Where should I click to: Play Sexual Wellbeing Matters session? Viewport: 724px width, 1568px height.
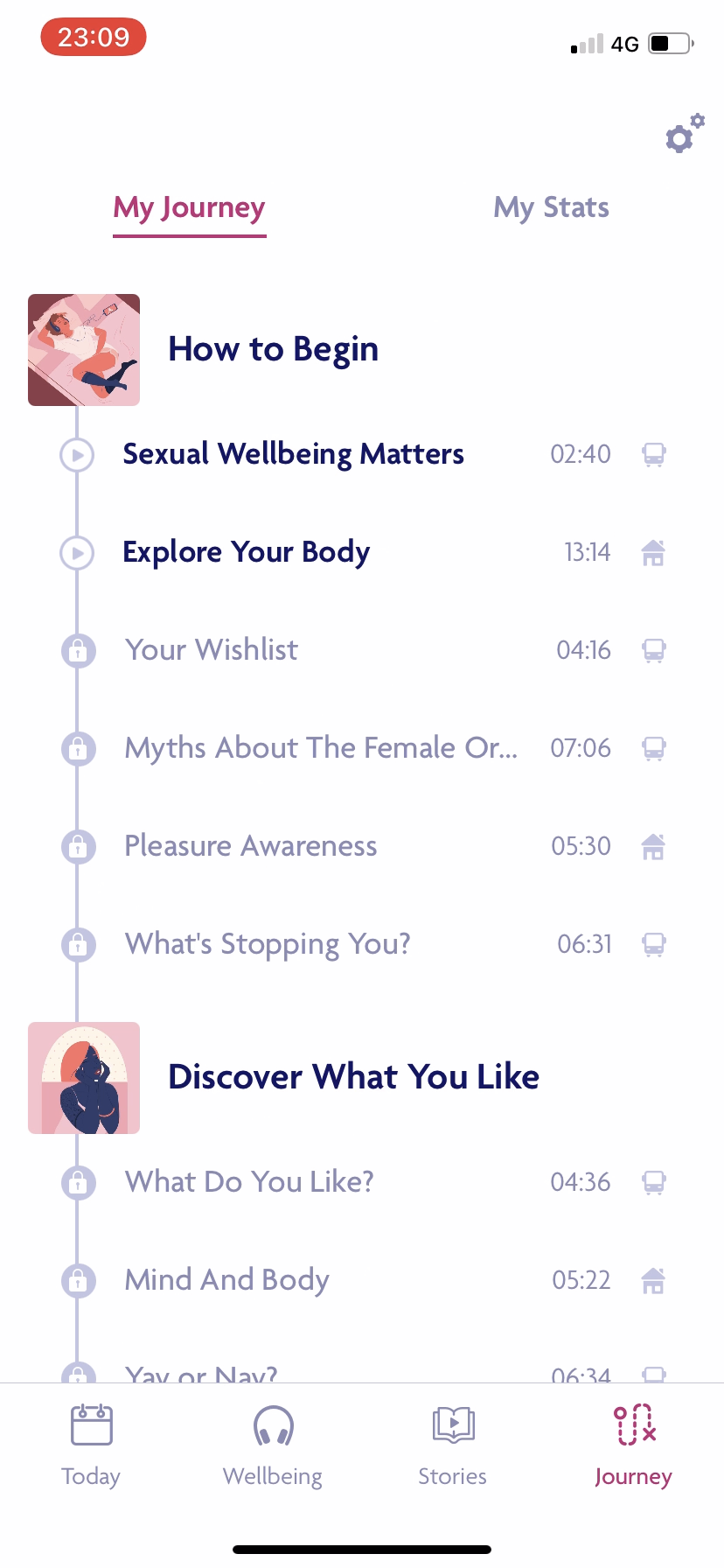click(x=293, y=454)
